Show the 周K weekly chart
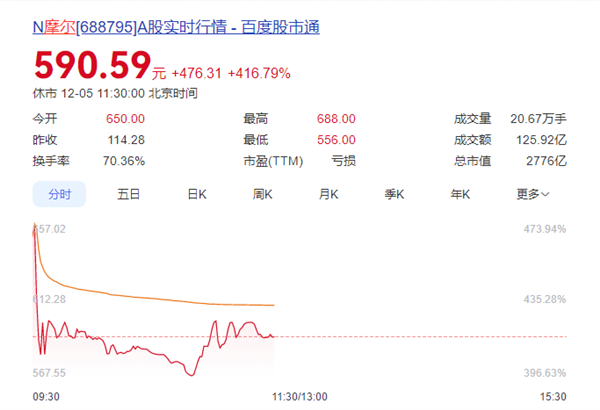 pyautogui.click(x=263, y=194)
